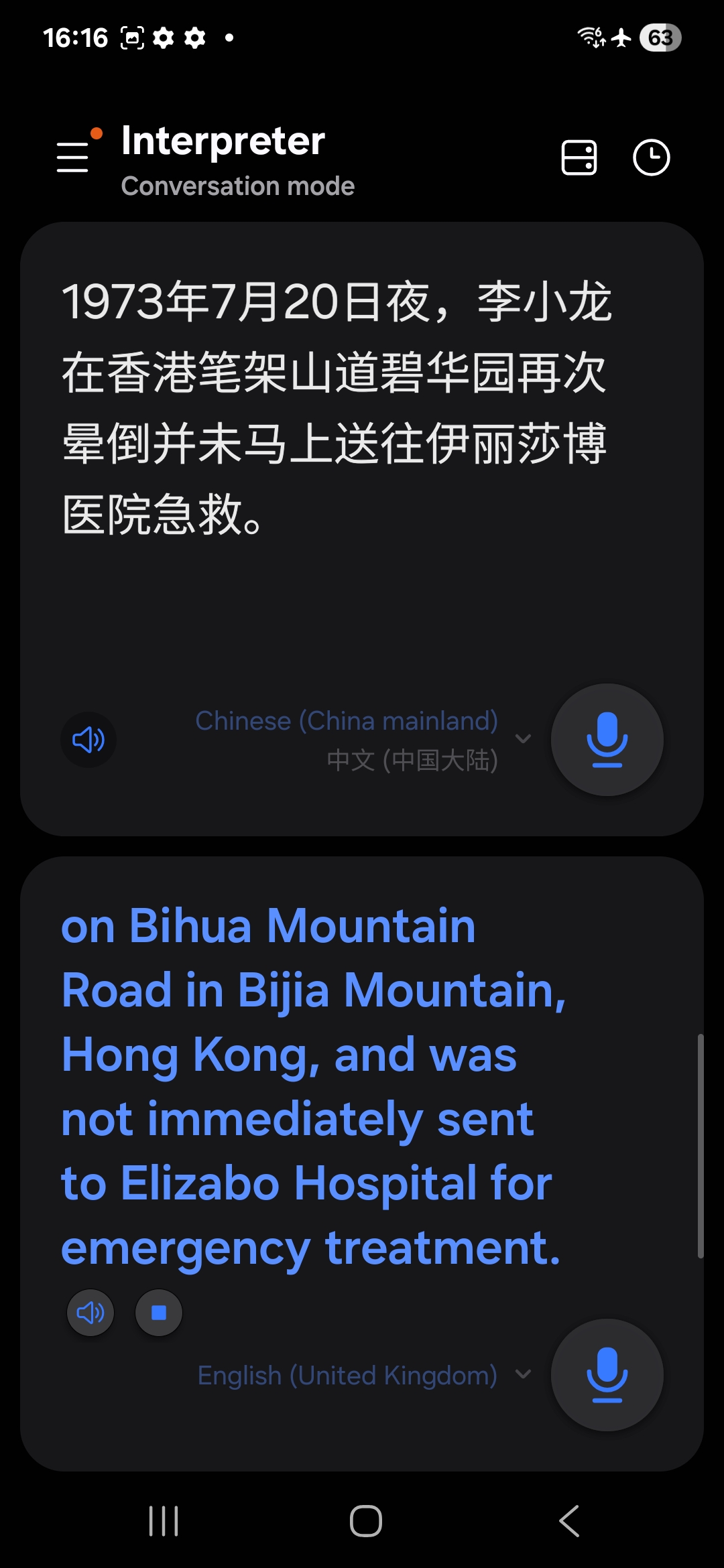Open the Interpreter hamburger menu
Viewport: 724px width, 1568px height.
click(74, 157)
